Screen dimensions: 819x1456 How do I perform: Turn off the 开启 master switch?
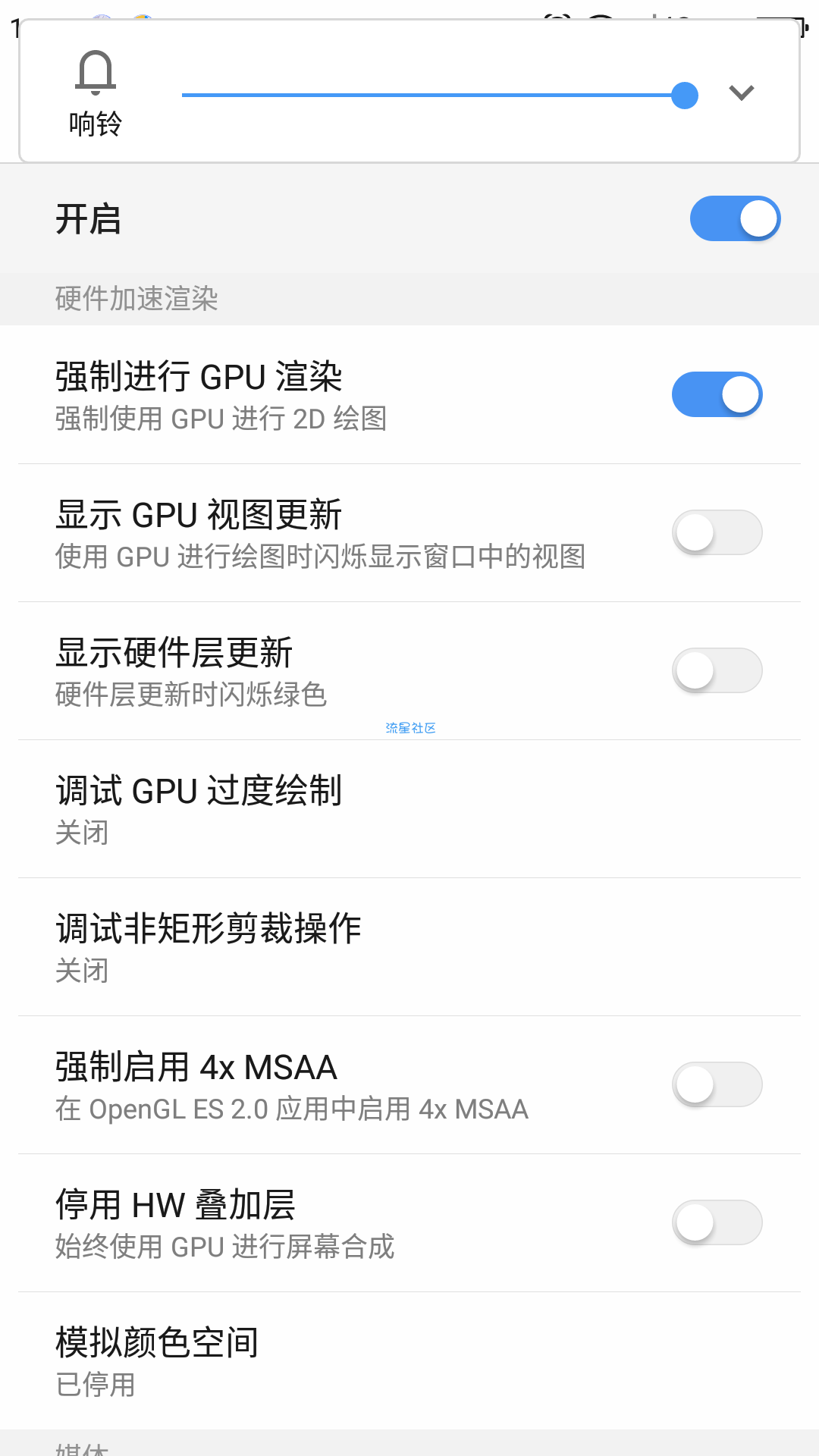pyautogui.click(x=735, y=218)
